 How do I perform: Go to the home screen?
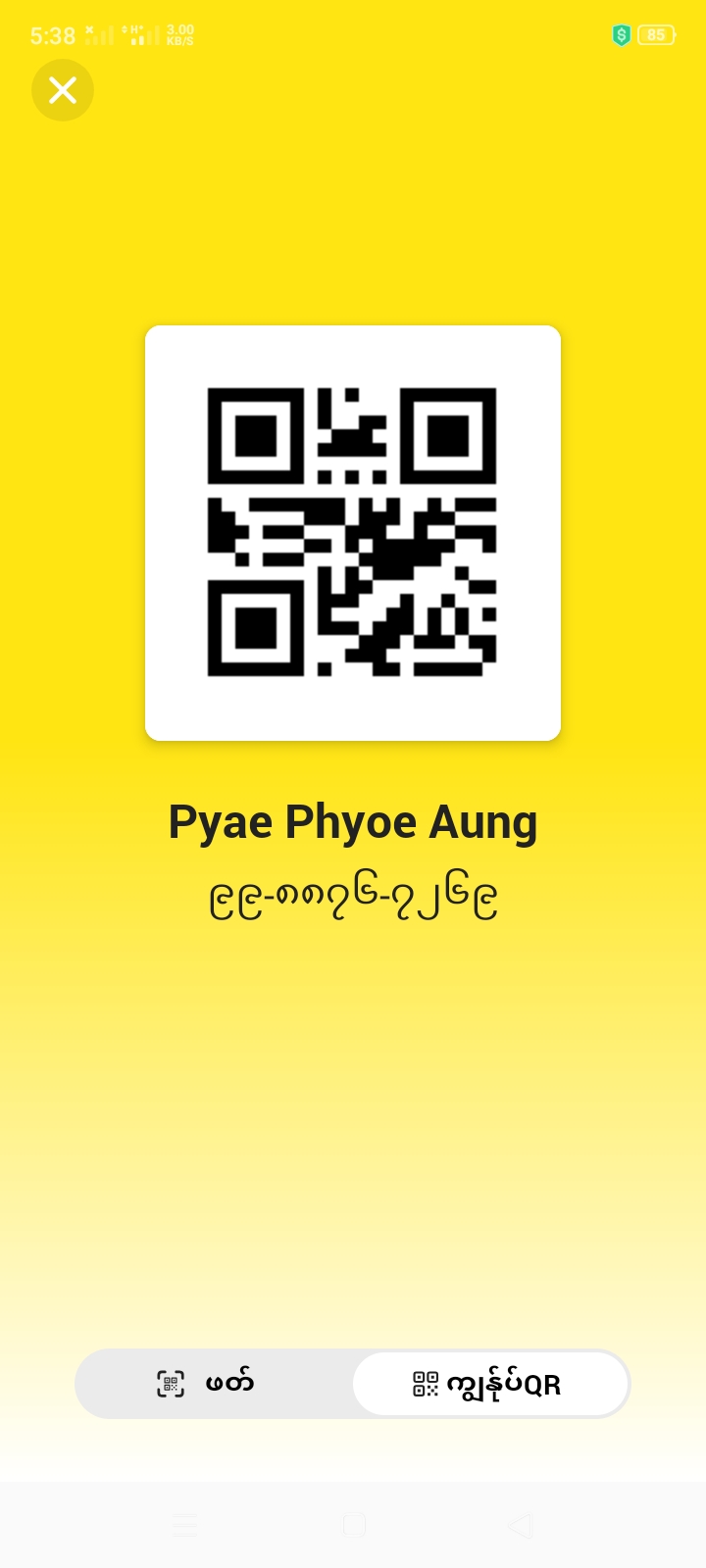[x=354, y=1525]
